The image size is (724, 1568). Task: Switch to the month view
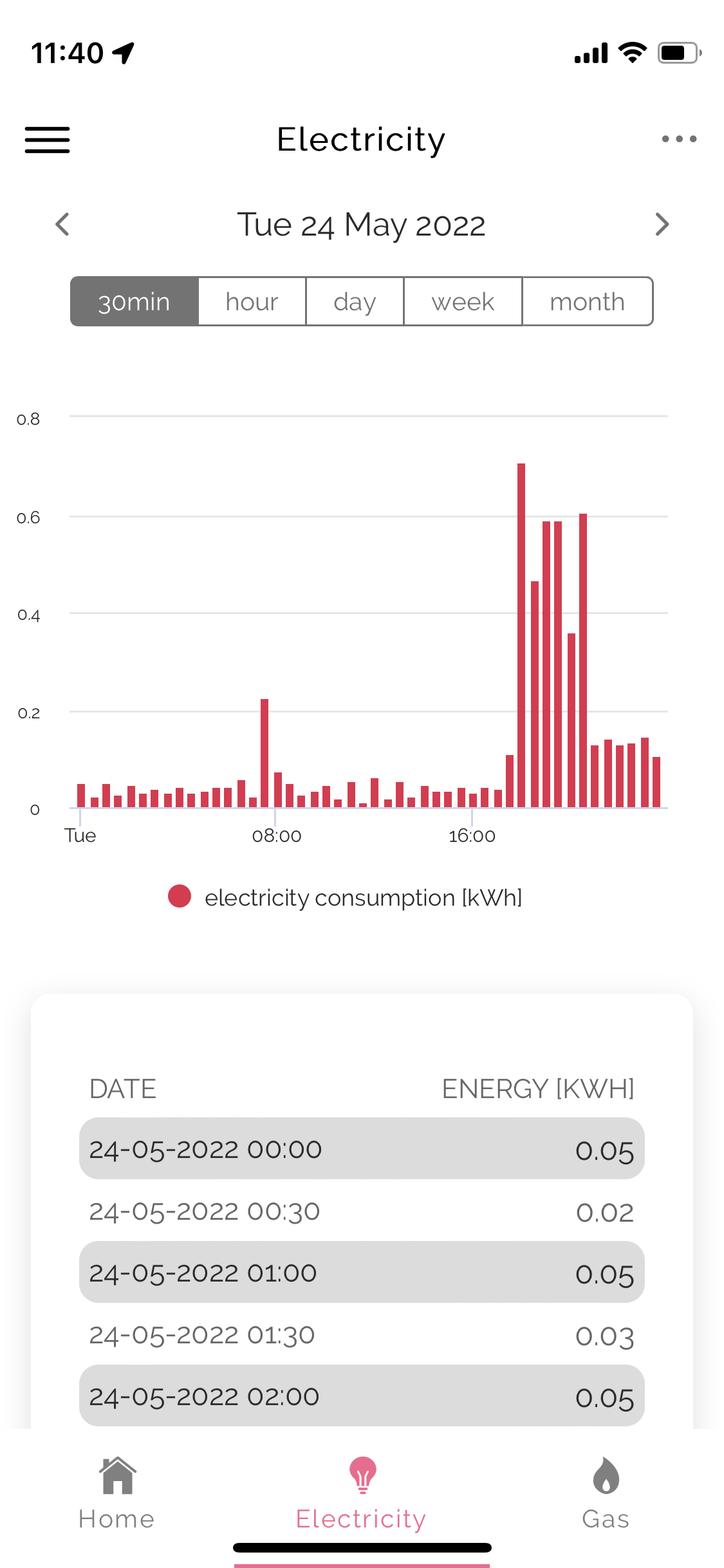(x=587, y=302)
